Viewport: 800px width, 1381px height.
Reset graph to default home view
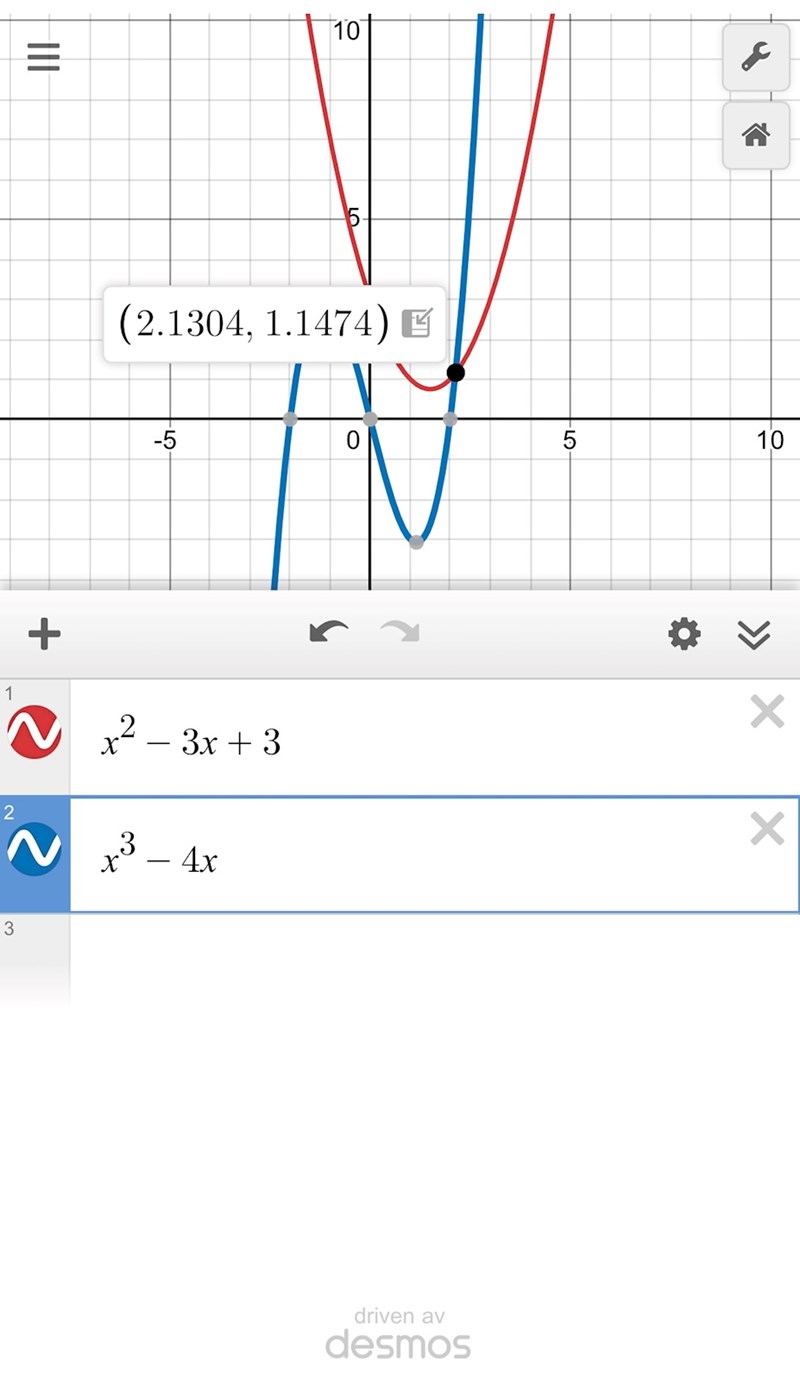755,135
